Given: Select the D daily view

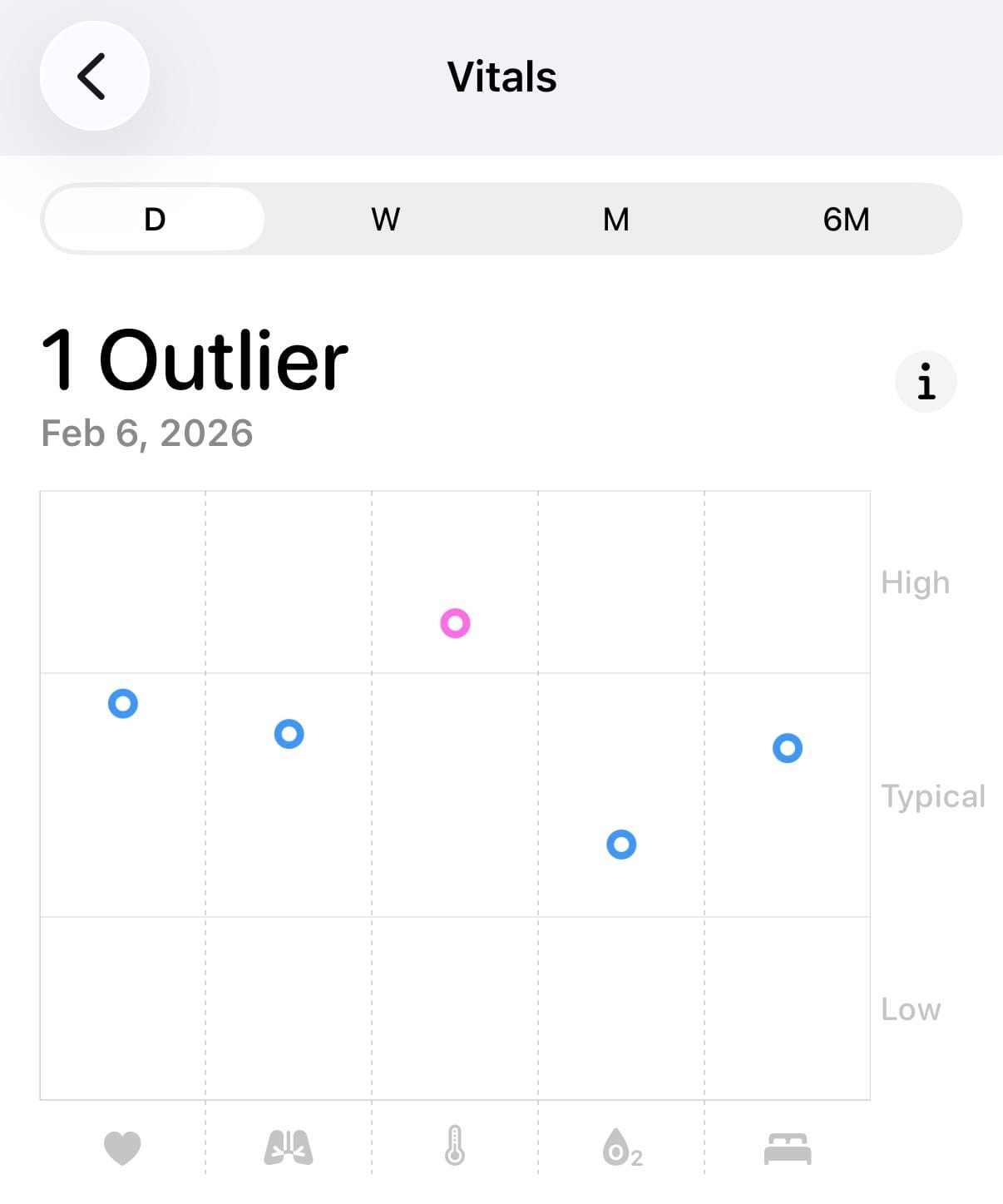Looking at the screenshot, I should point(155,220).
